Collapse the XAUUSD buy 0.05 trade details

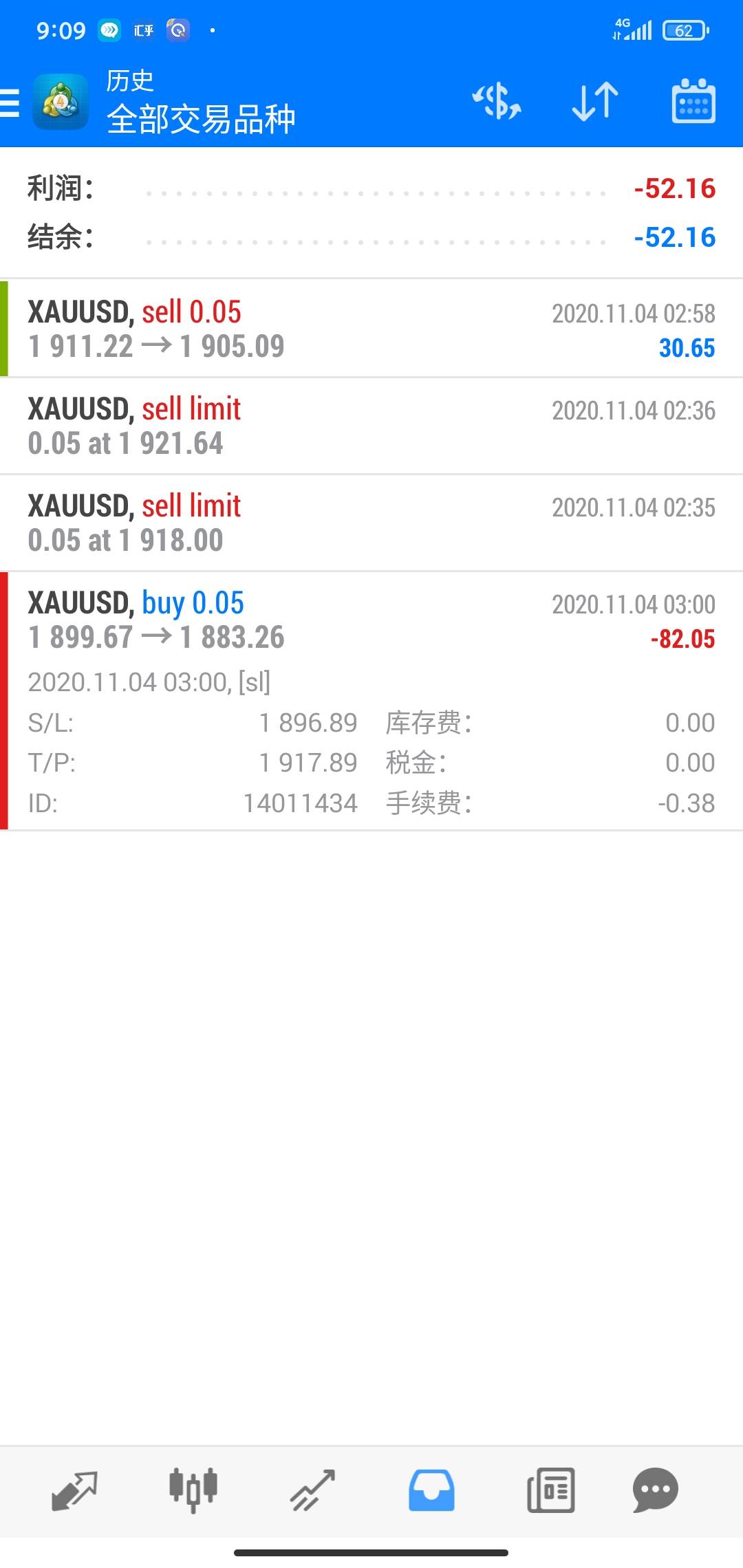[x=371, y=701]
